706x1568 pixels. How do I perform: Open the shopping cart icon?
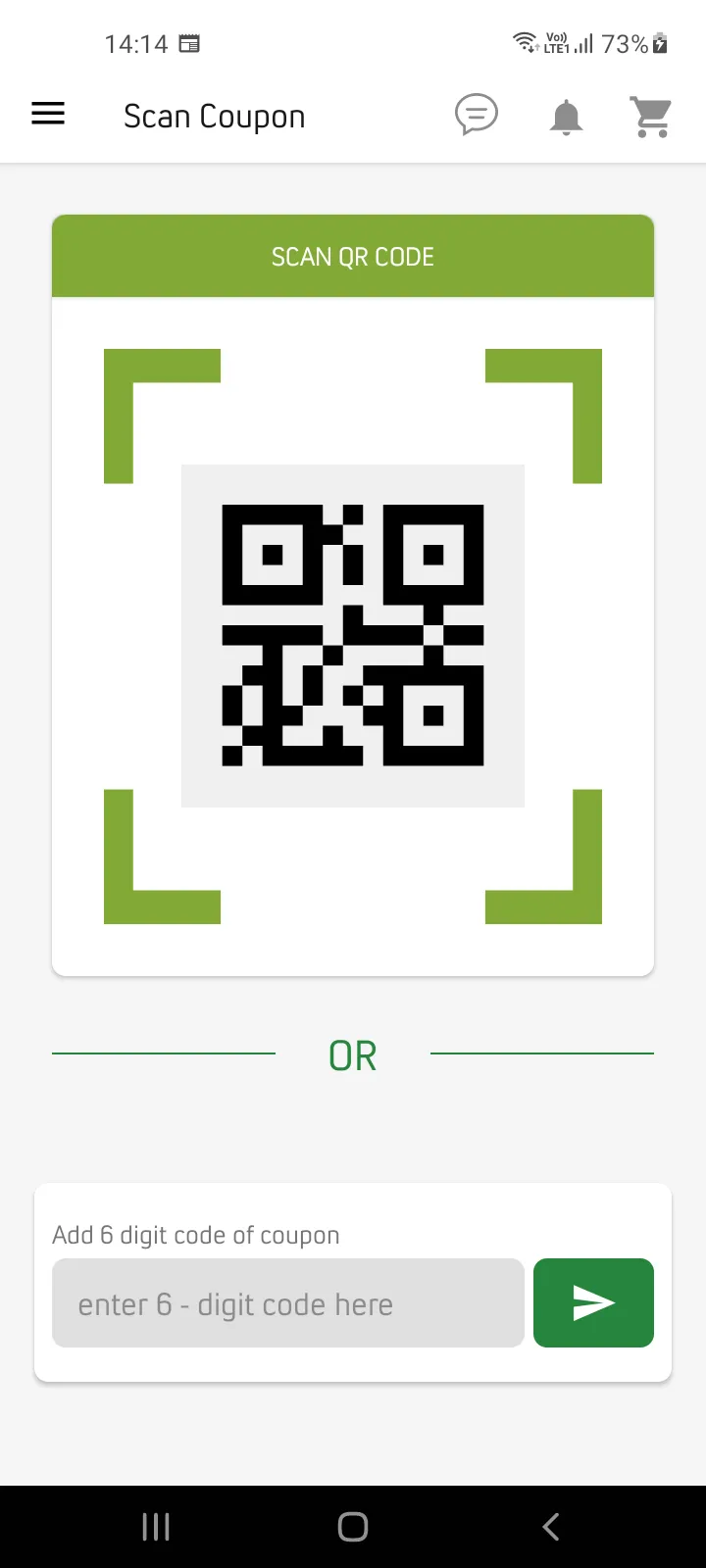click(x=650, y=116)
